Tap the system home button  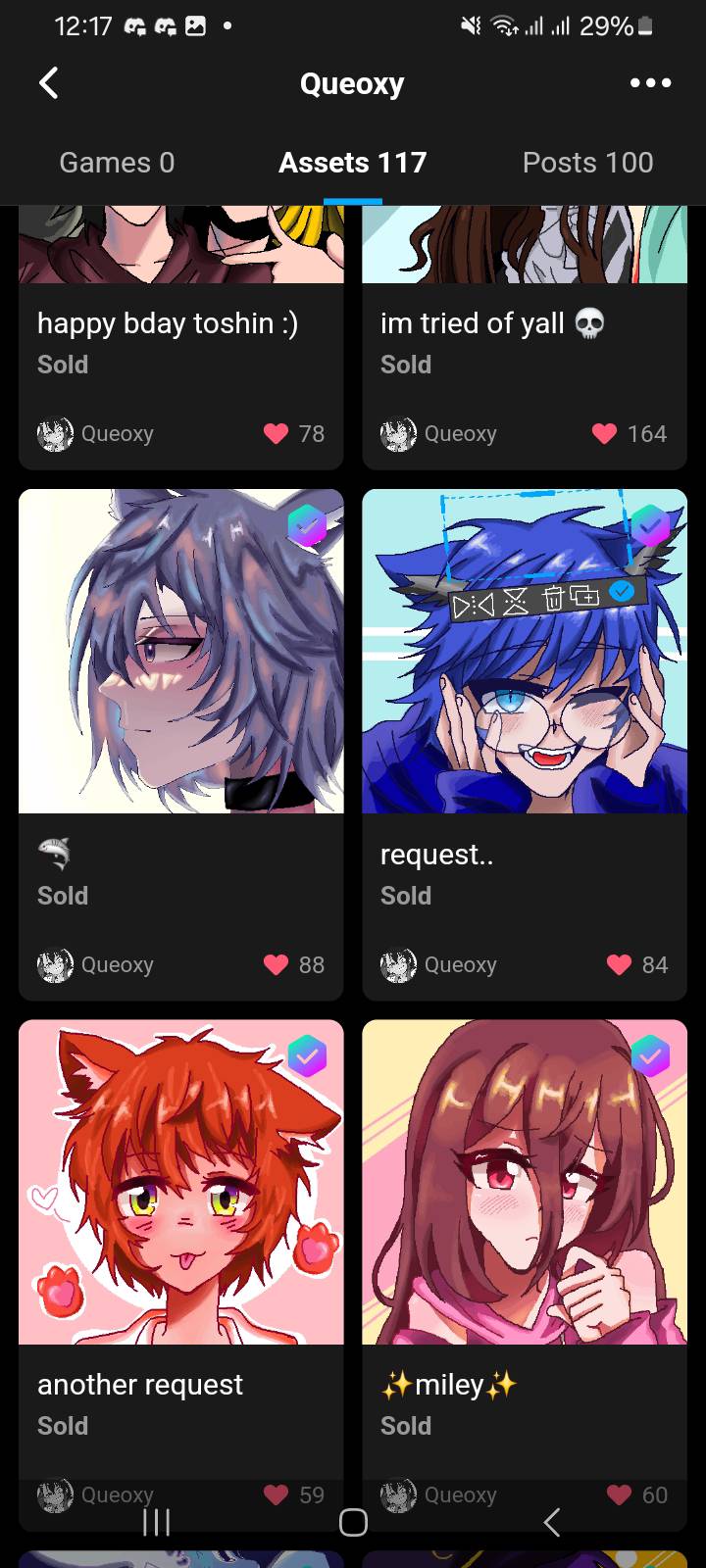[x=353, y=1522]
